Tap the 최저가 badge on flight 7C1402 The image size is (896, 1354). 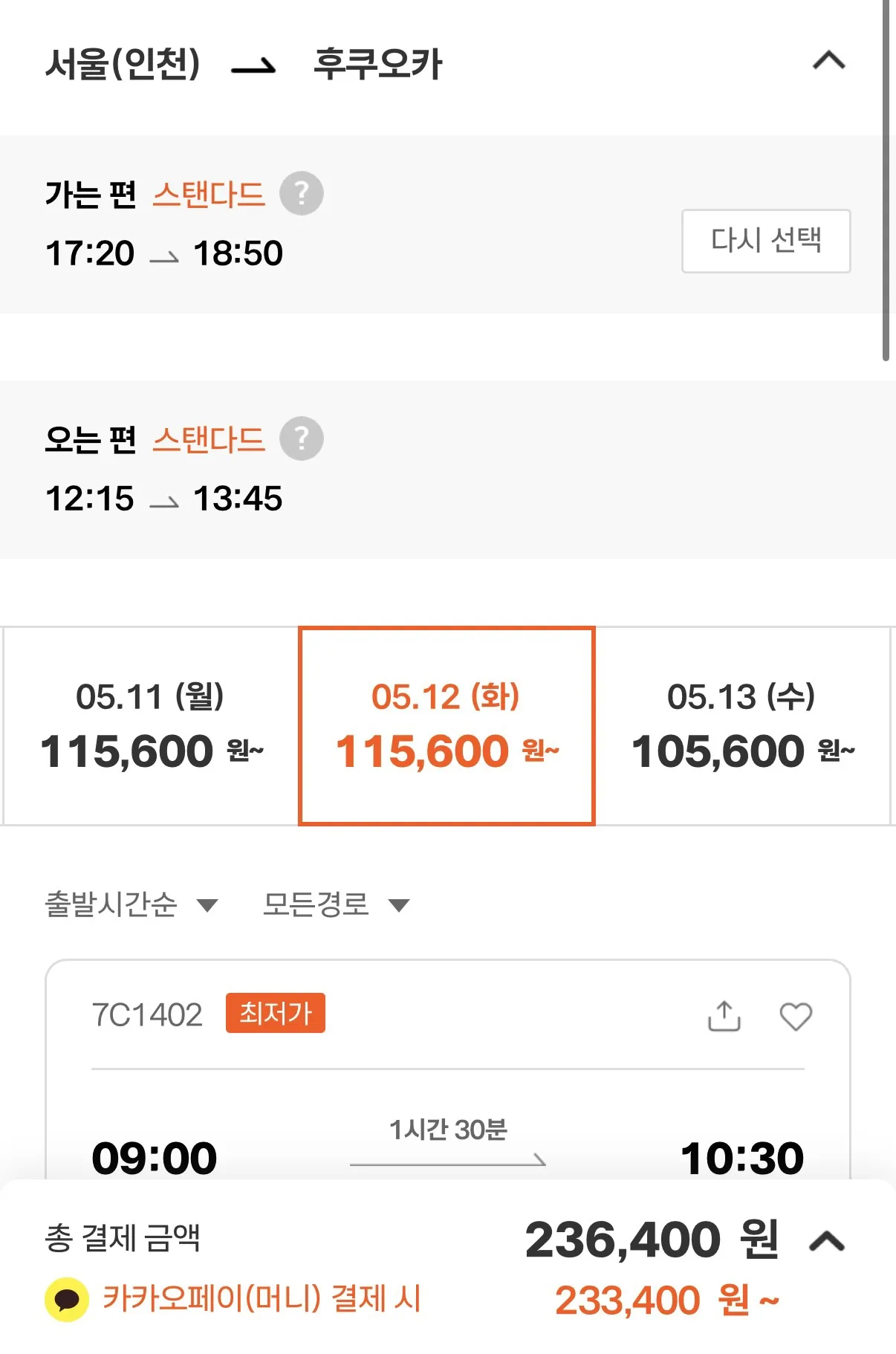[x=275, y=1014]
